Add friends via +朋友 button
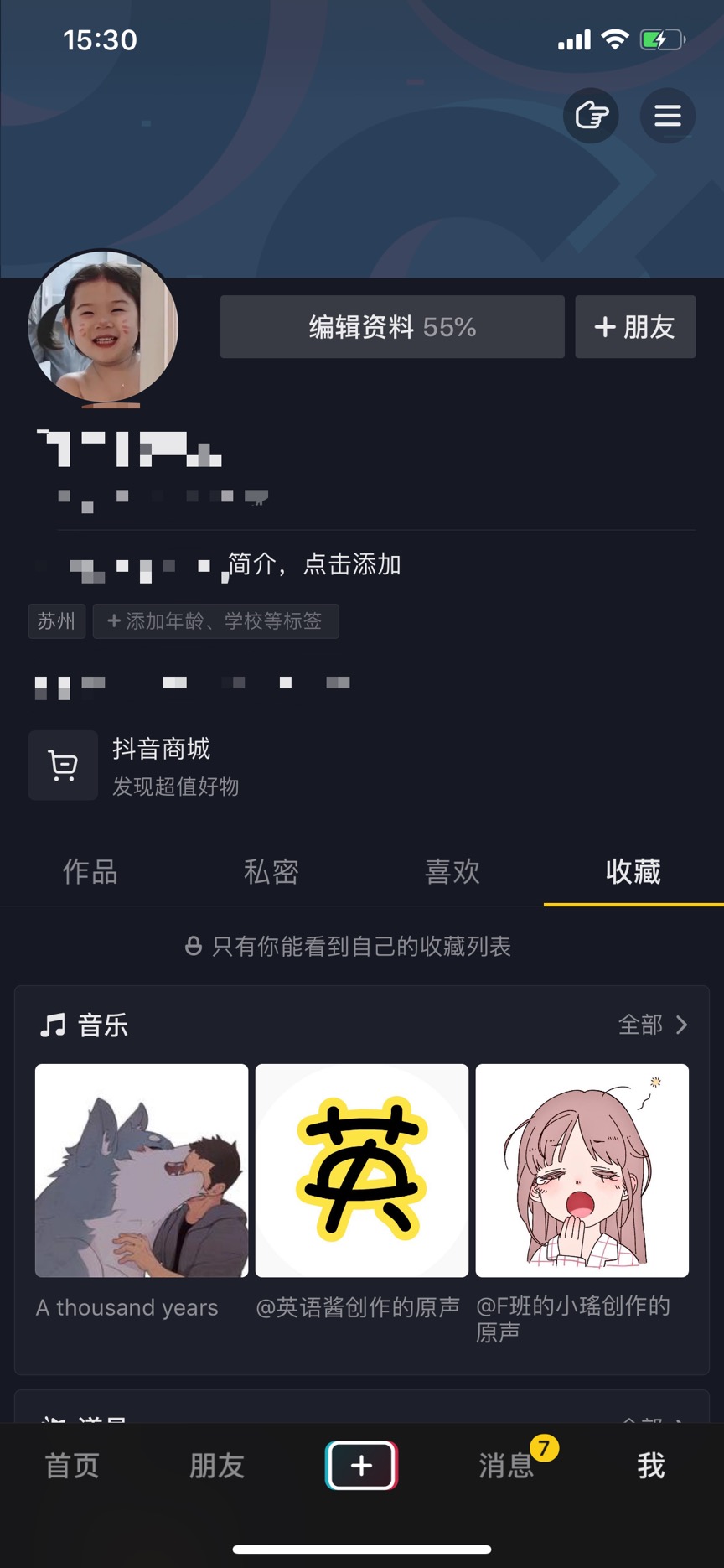 tap(635, 327)
